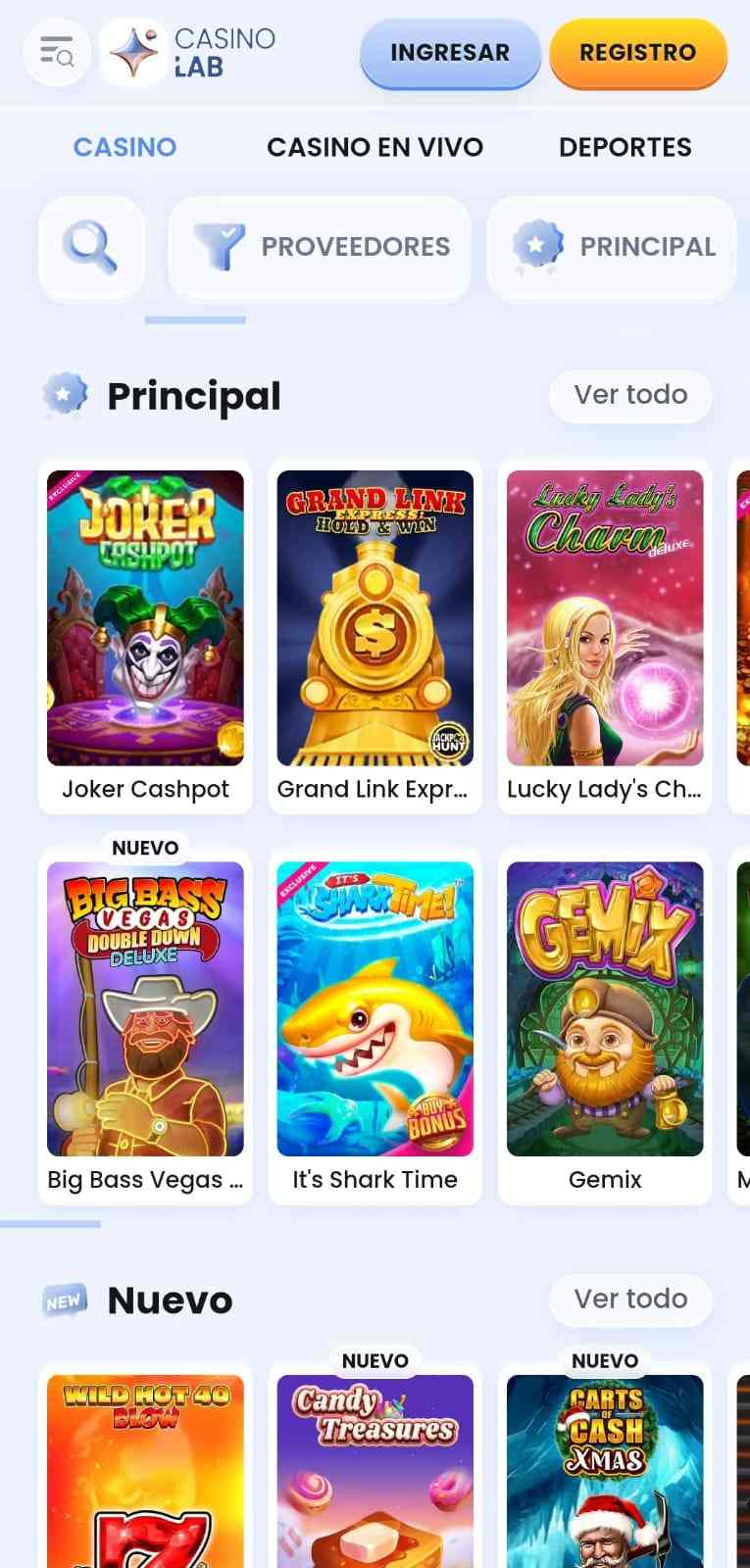750x1568 pixels.
Task: Open the menu search icon
Action: tap(57, 52)
